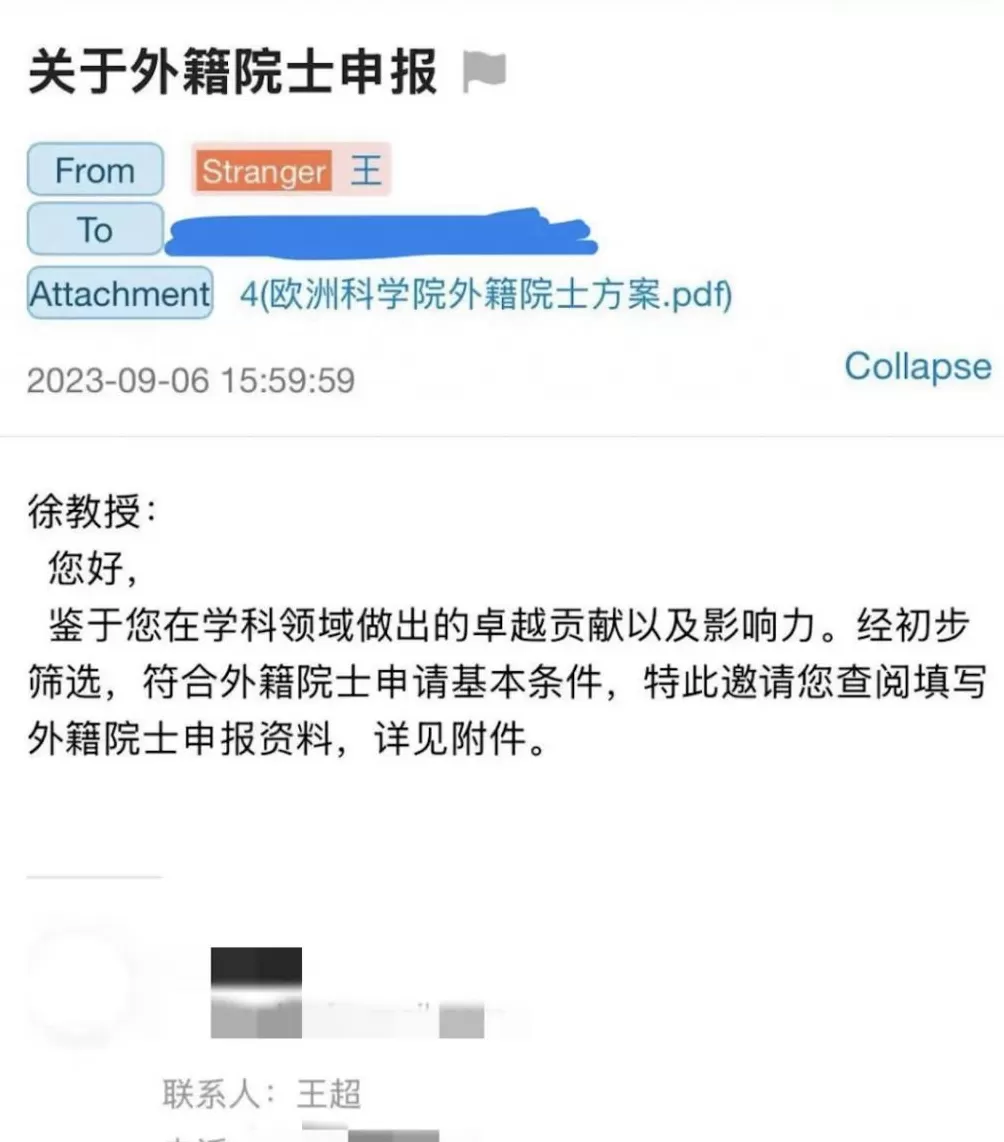Click the Attachment field label badge
This screenshot has height=1142, width=1004.
coord(119,293)
